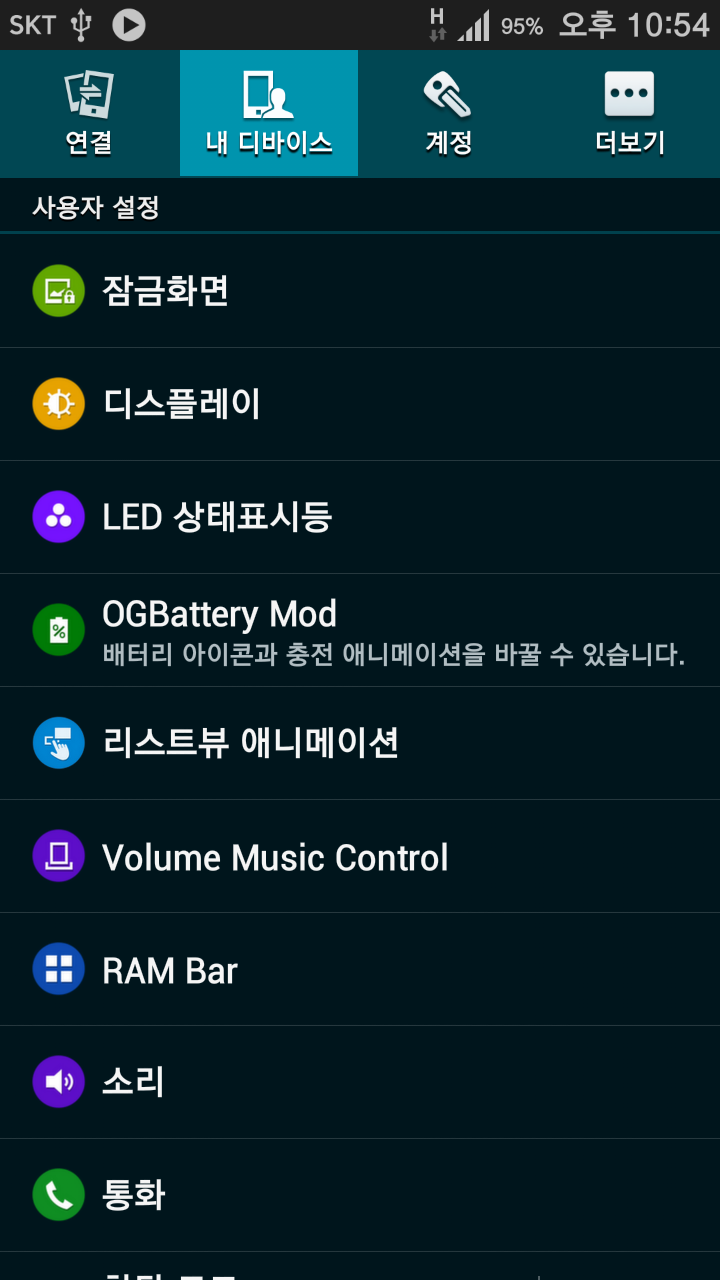Select the 내 디바이스 tab
Image resolution: width=720 pixels, height=1280 pixels.
pyautogui.click(x=269, y=113)
